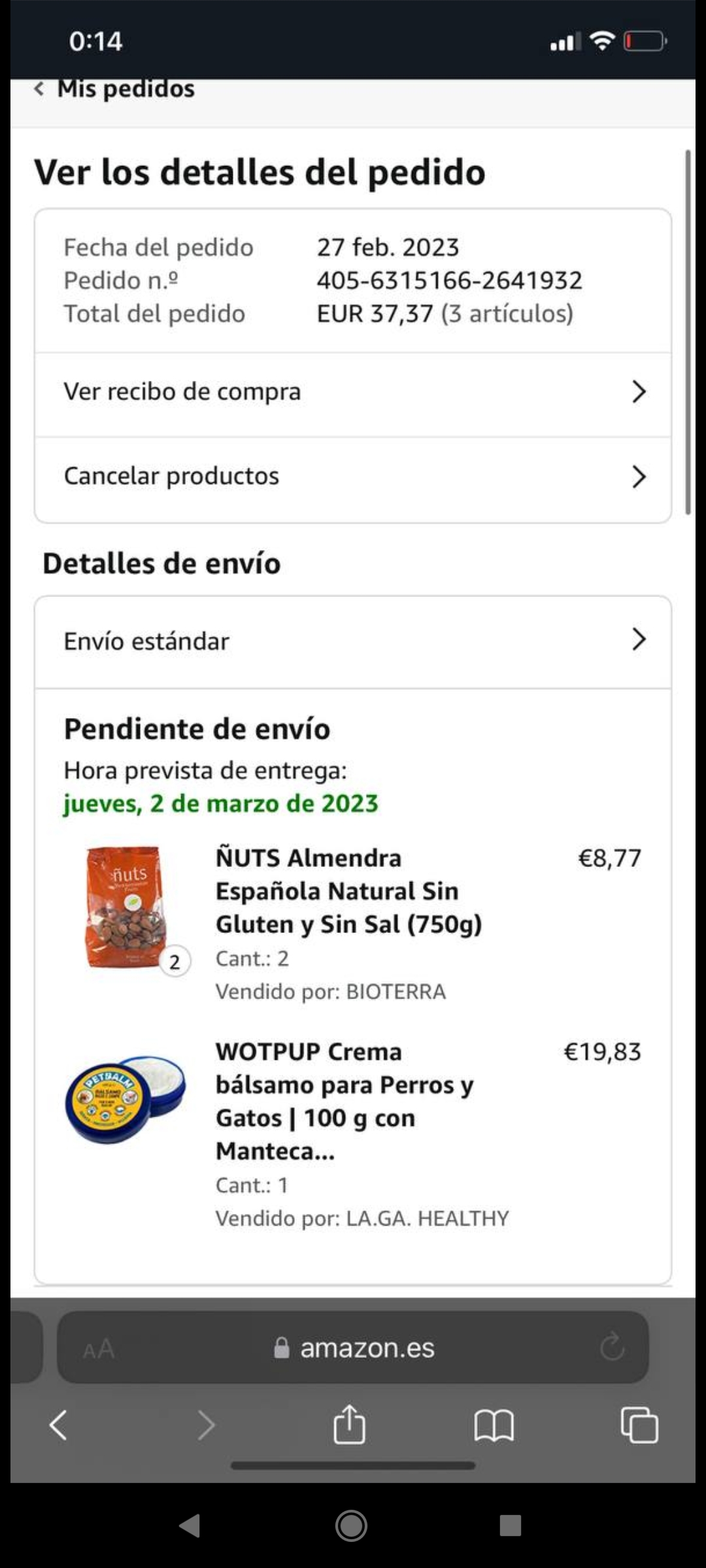Go back to Mis pedidos
Screen dimensions: 706x1568
[114, 89]
